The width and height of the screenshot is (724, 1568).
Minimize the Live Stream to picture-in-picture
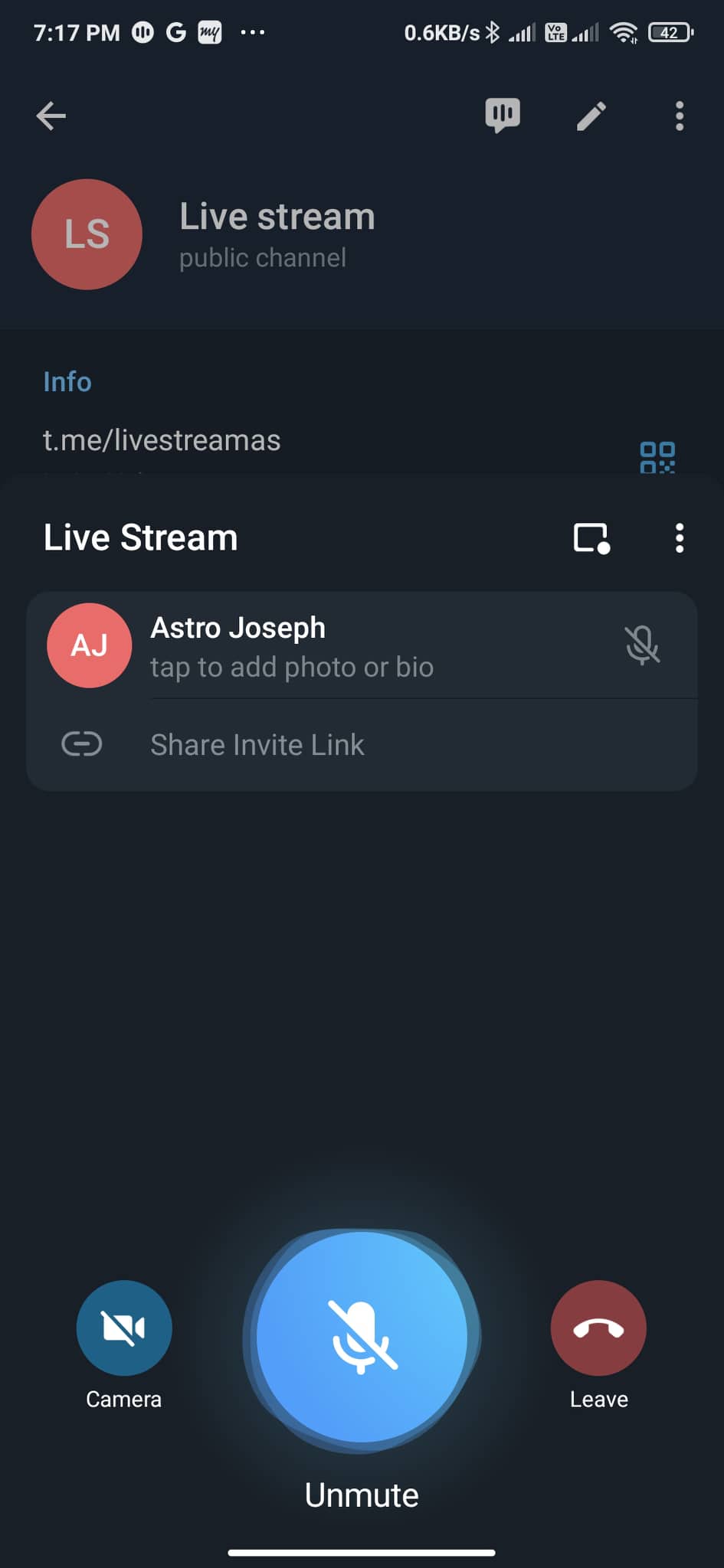coord(591,537)
